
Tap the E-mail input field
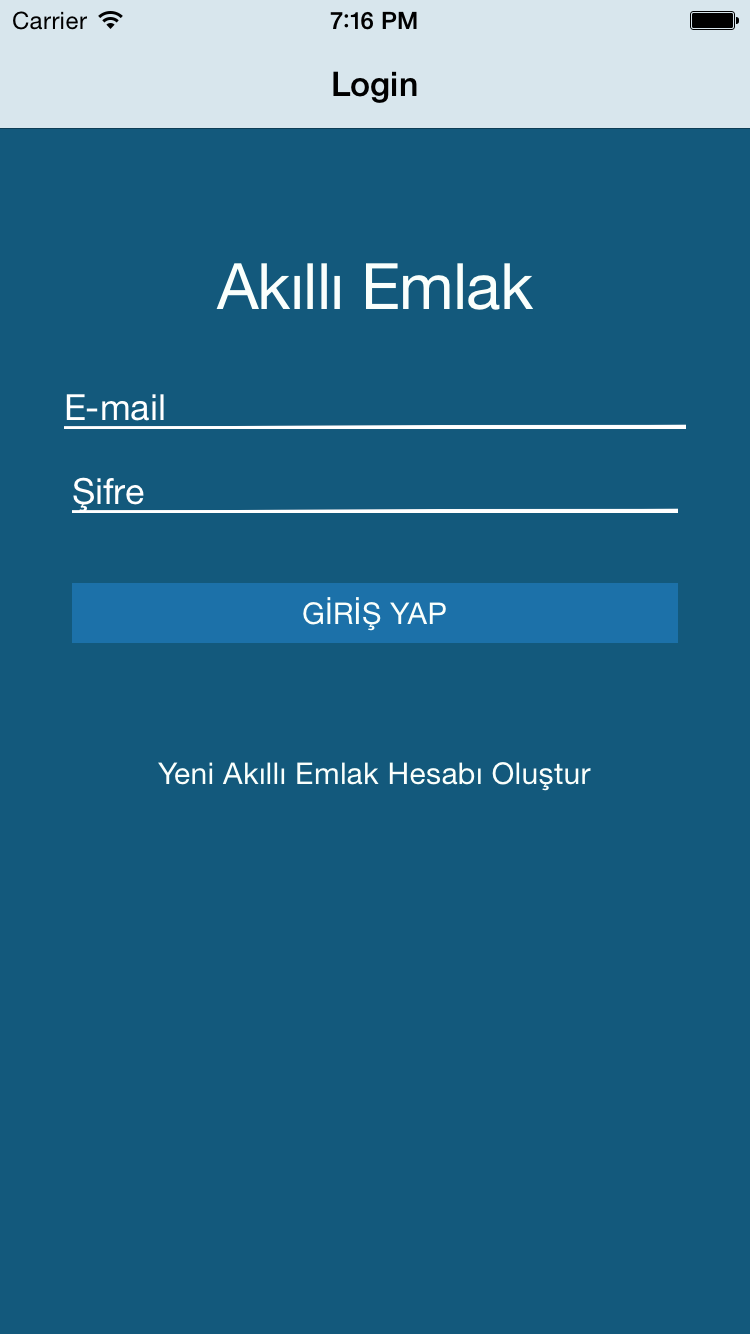point(374,408)
